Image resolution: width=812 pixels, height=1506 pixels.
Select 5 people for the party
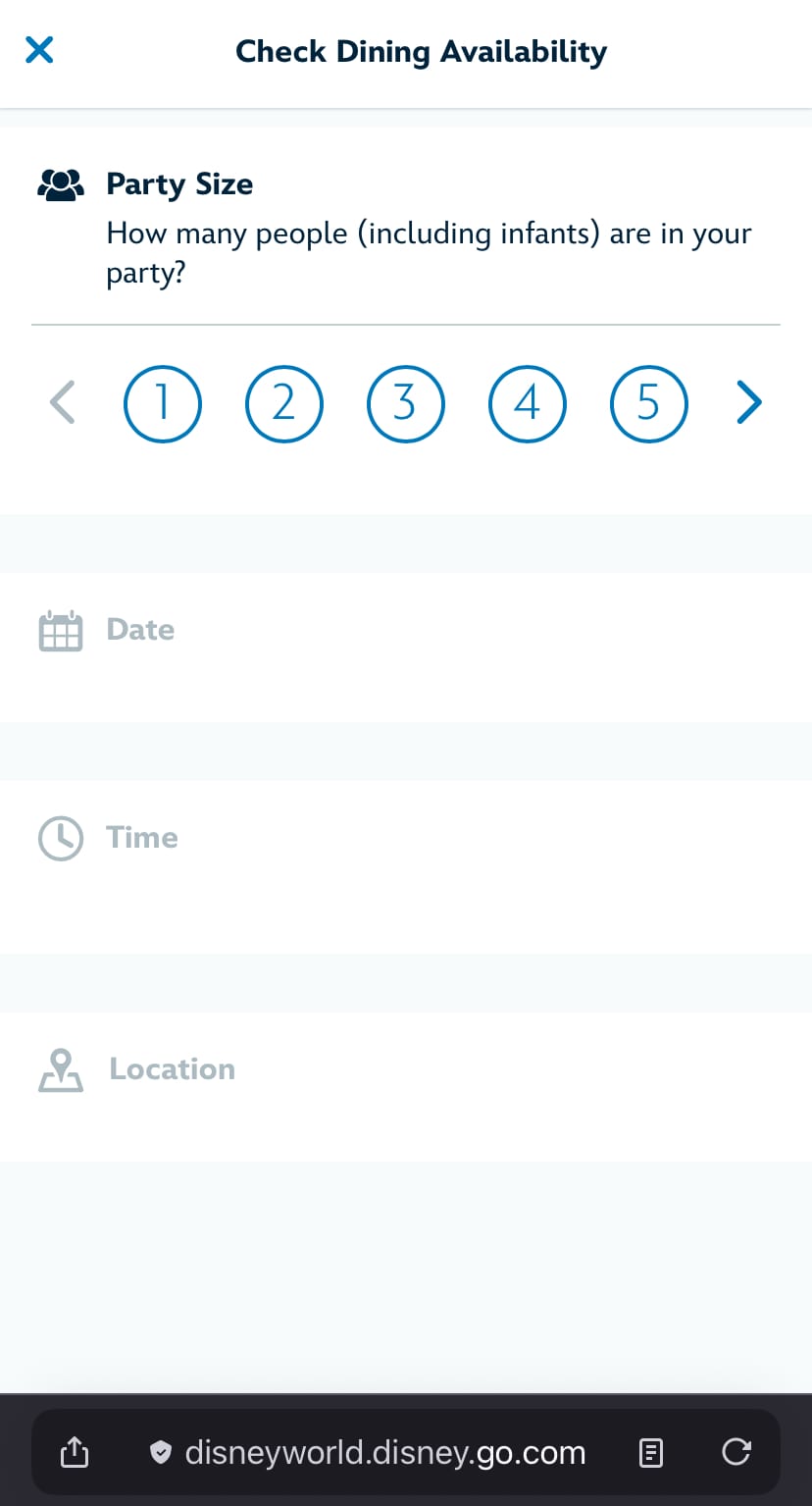click(649, 403)
